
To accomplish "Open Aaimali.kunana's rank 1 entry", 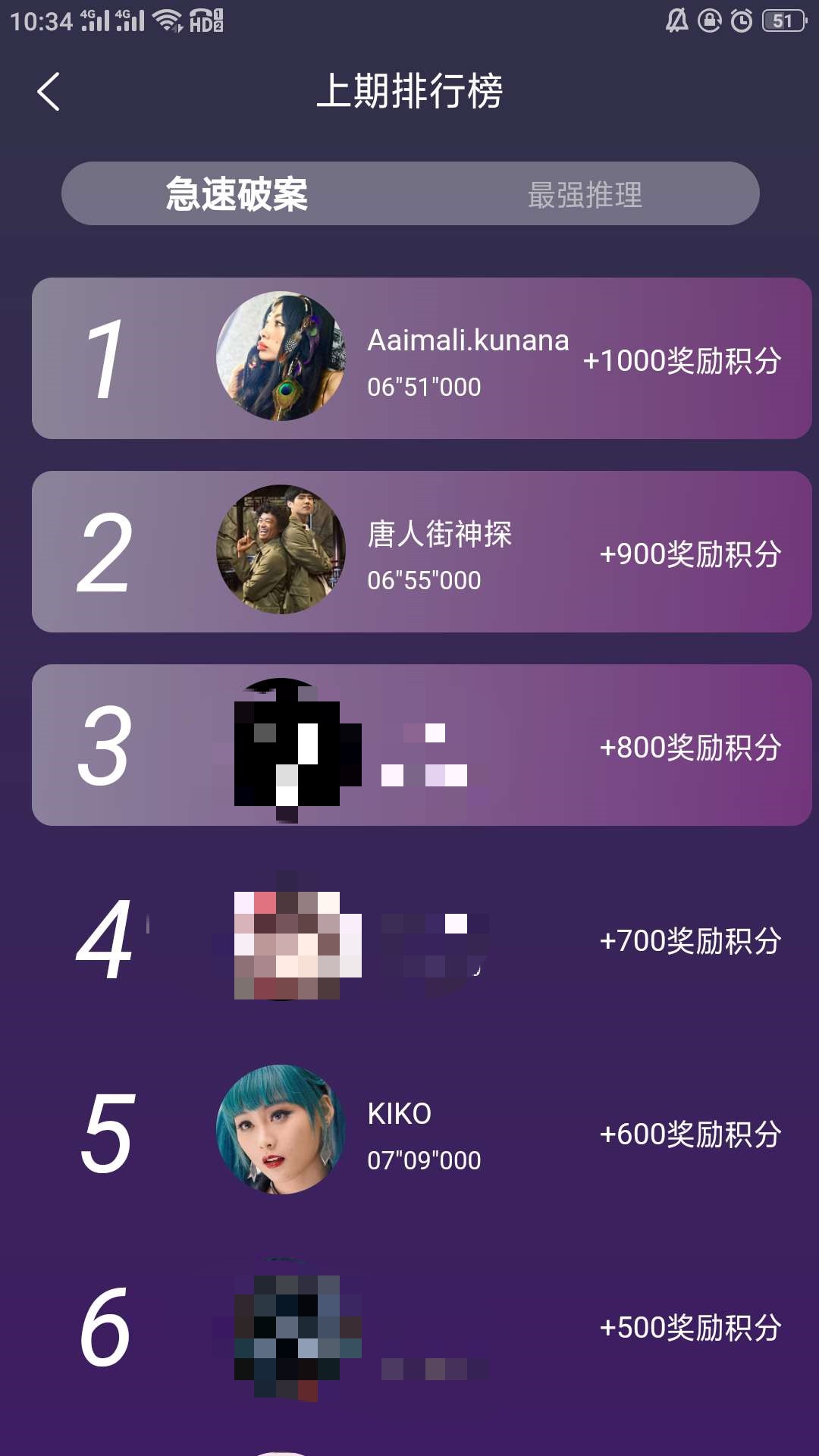I will [422, 359].
